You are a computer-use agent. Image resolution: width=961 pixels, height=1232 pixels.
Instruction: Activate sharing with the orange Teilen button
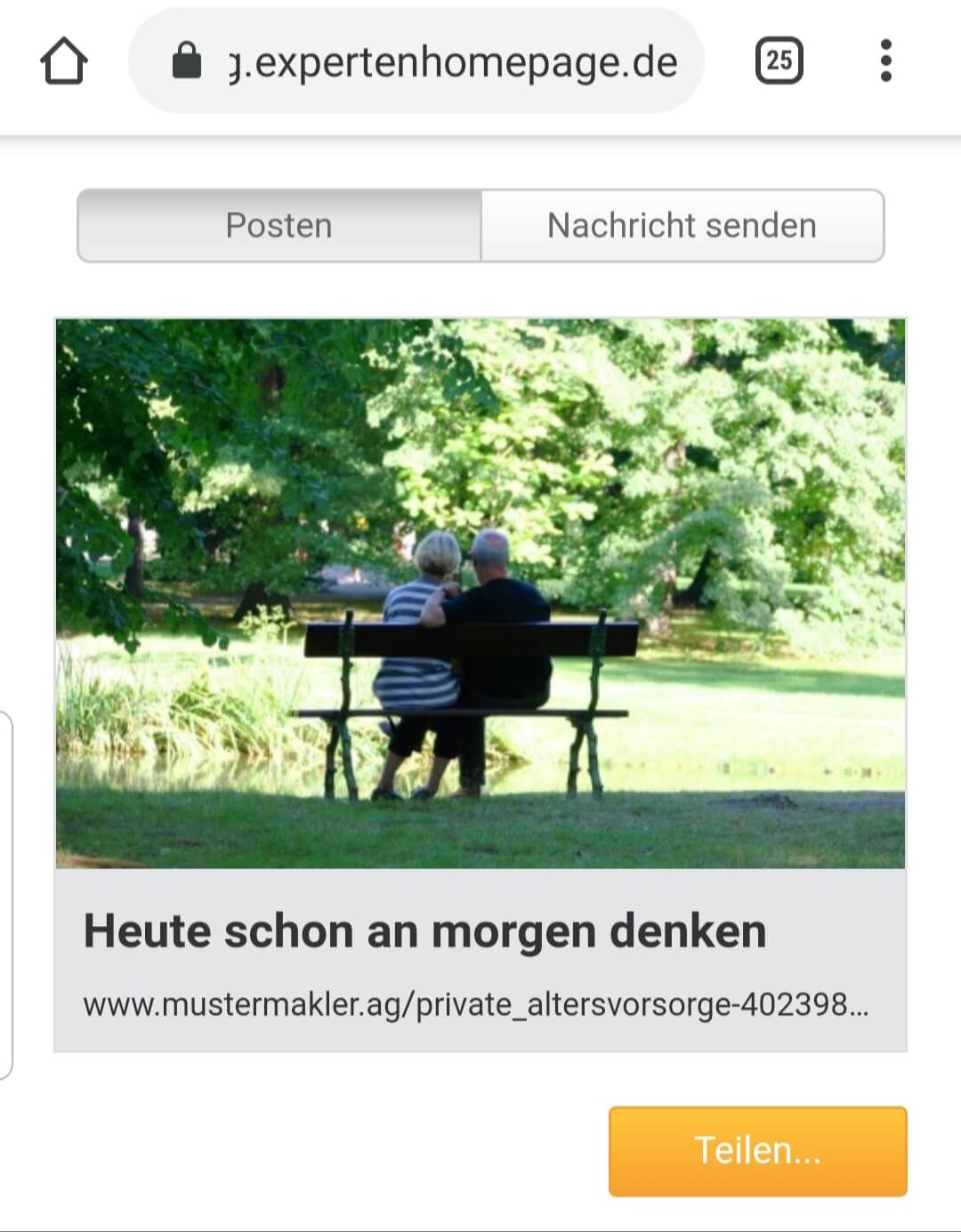[757, 1150]
